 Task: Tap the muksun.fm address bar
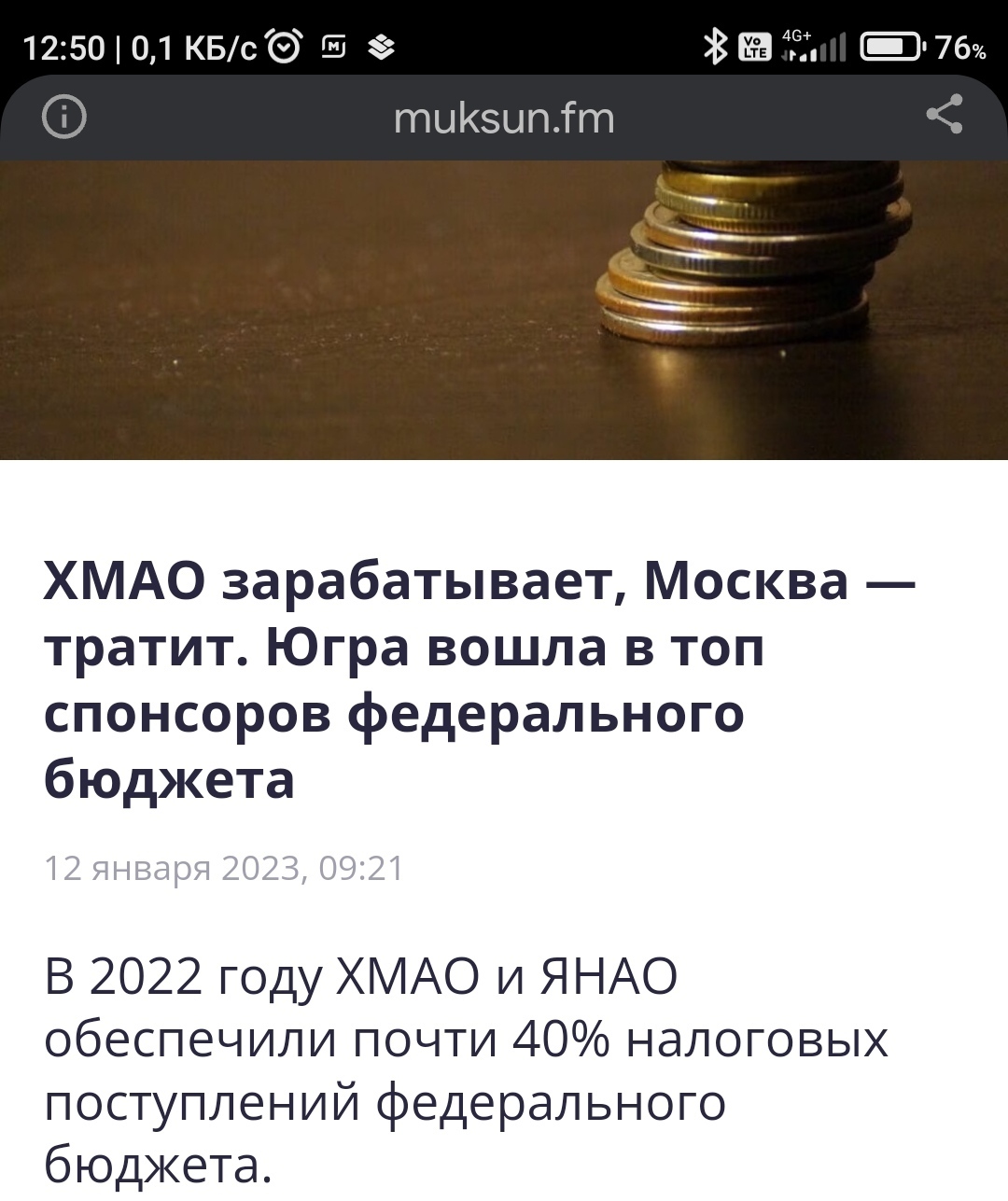click(504, 119)
